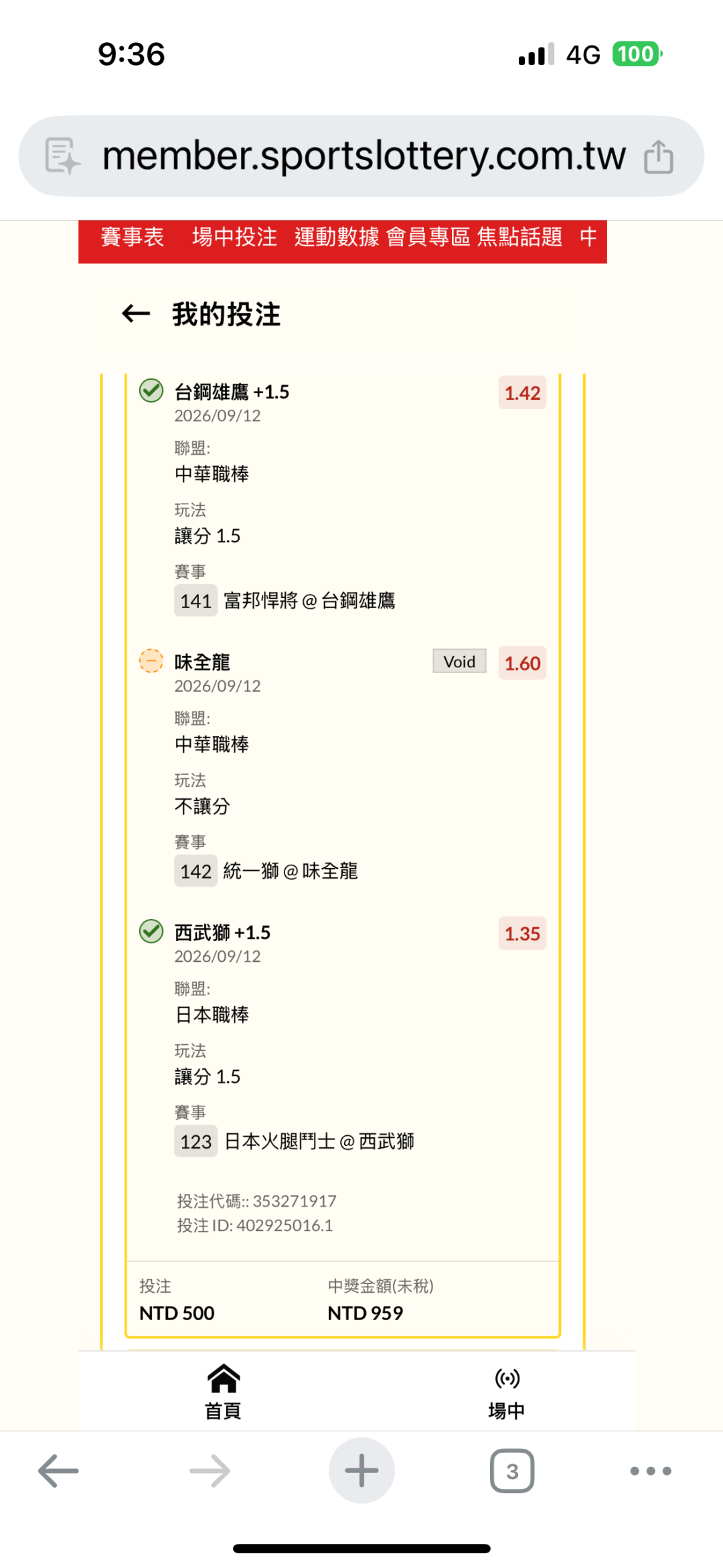723x1568 pixels.
Task: View the 3 open browser tabs
Action: (x=512, y=1471)
